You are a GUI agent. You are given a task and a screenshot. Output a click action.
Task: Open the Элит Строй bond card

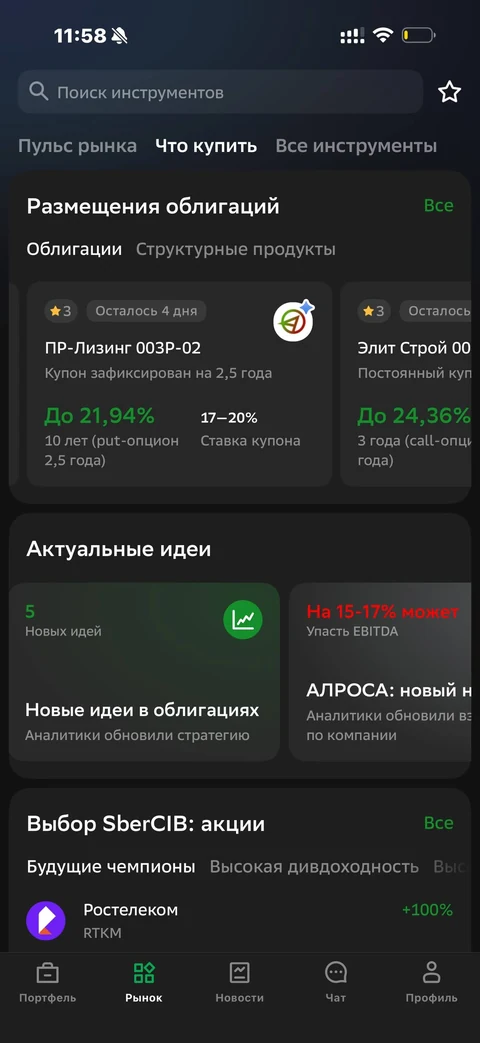pos(409,384)
